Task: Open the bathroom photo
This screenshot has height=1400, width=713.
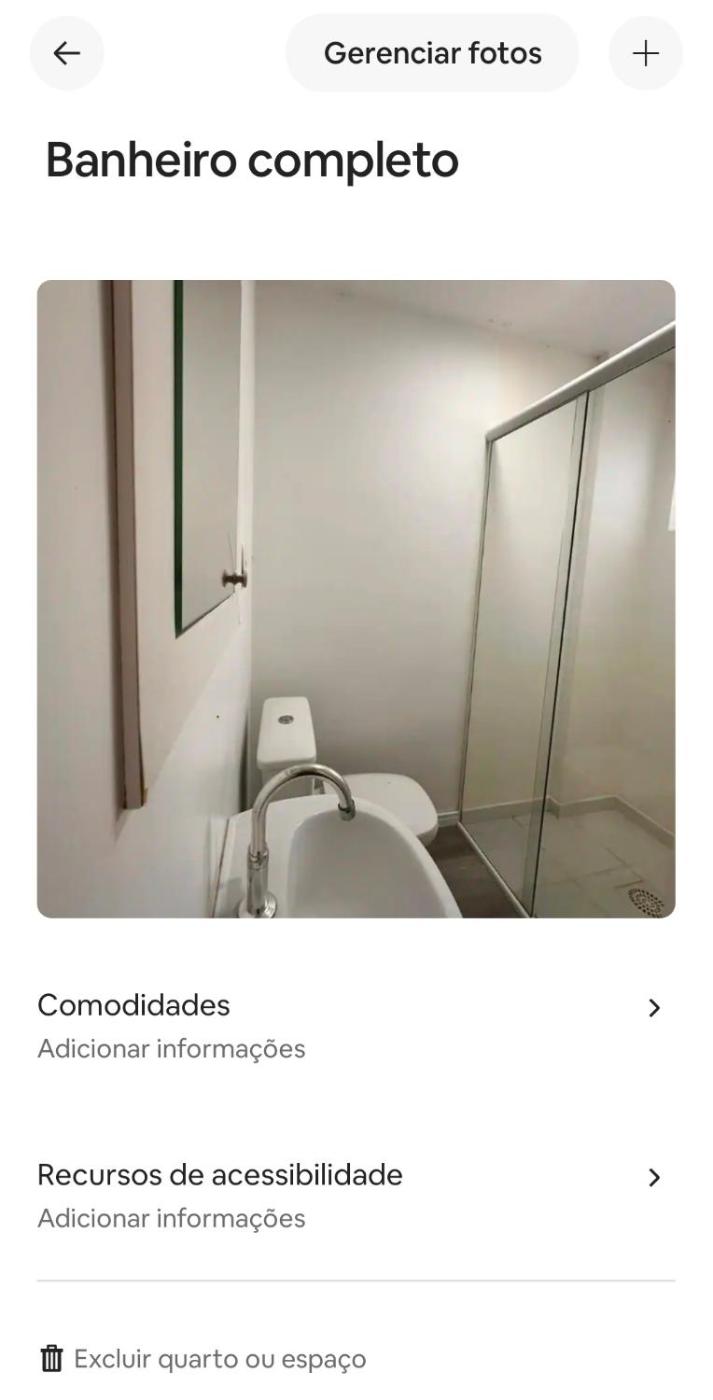Action: (356, 598)
